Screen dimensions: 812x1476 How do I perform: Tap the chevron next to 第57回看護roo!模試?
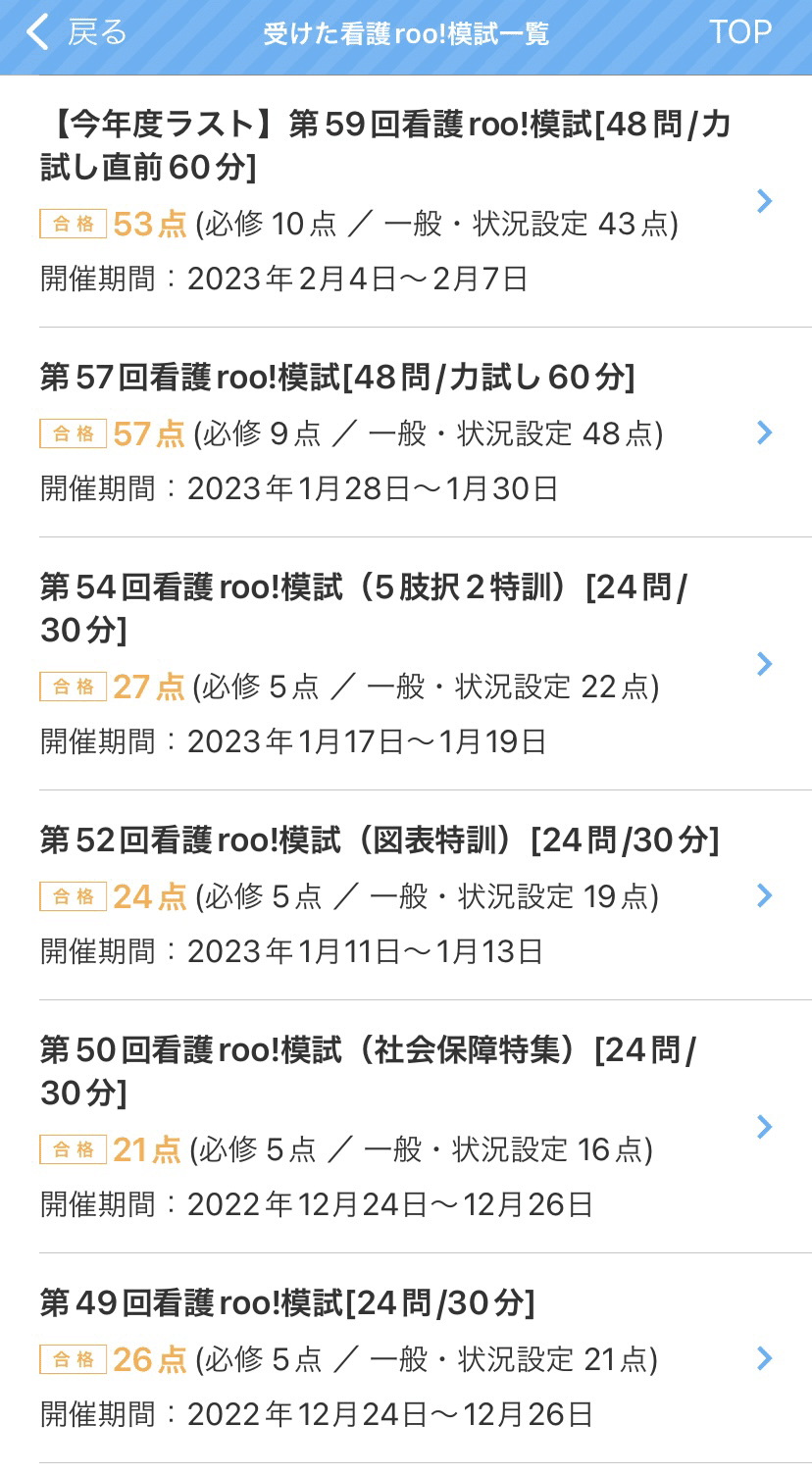pos(765,433)
